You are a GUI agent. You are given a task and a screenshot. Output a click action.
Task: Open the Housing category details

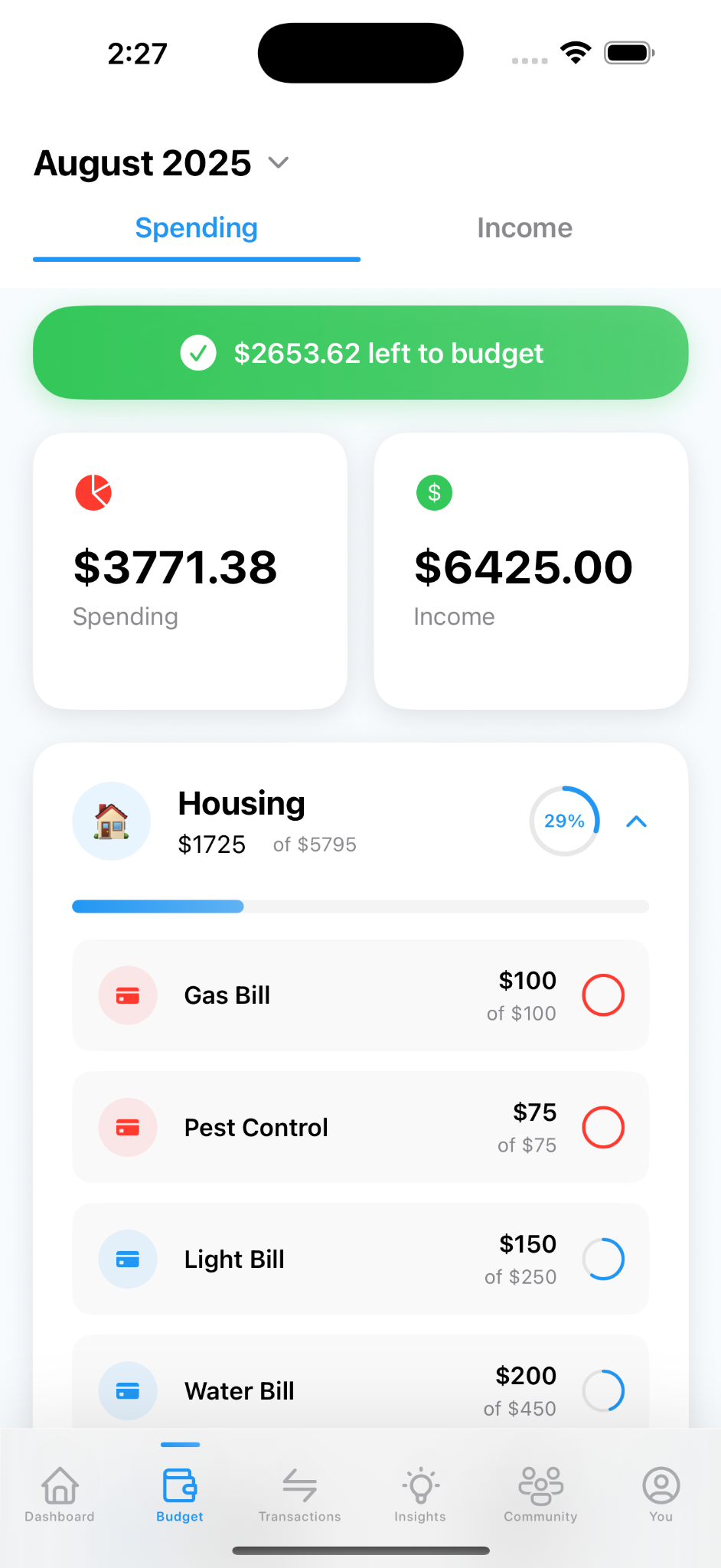coord(240,803)
